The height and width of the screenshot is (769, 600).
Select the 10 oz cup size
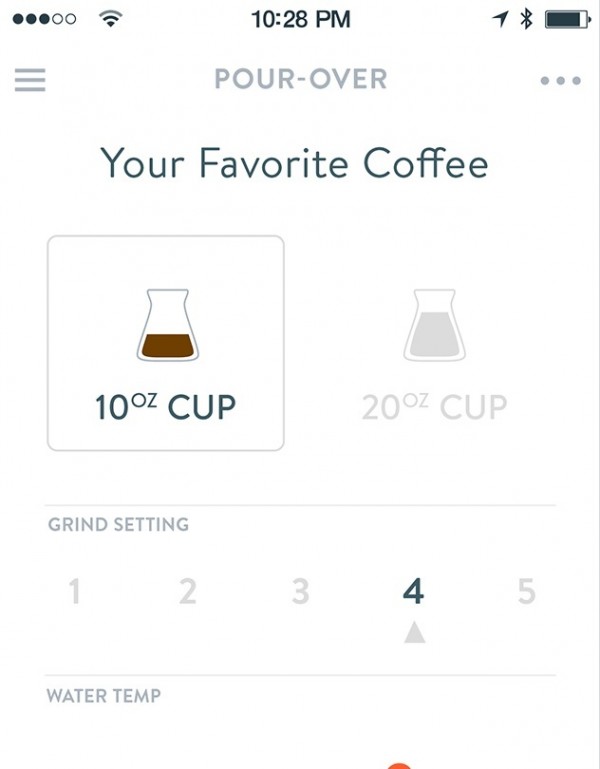pos(166,343)
